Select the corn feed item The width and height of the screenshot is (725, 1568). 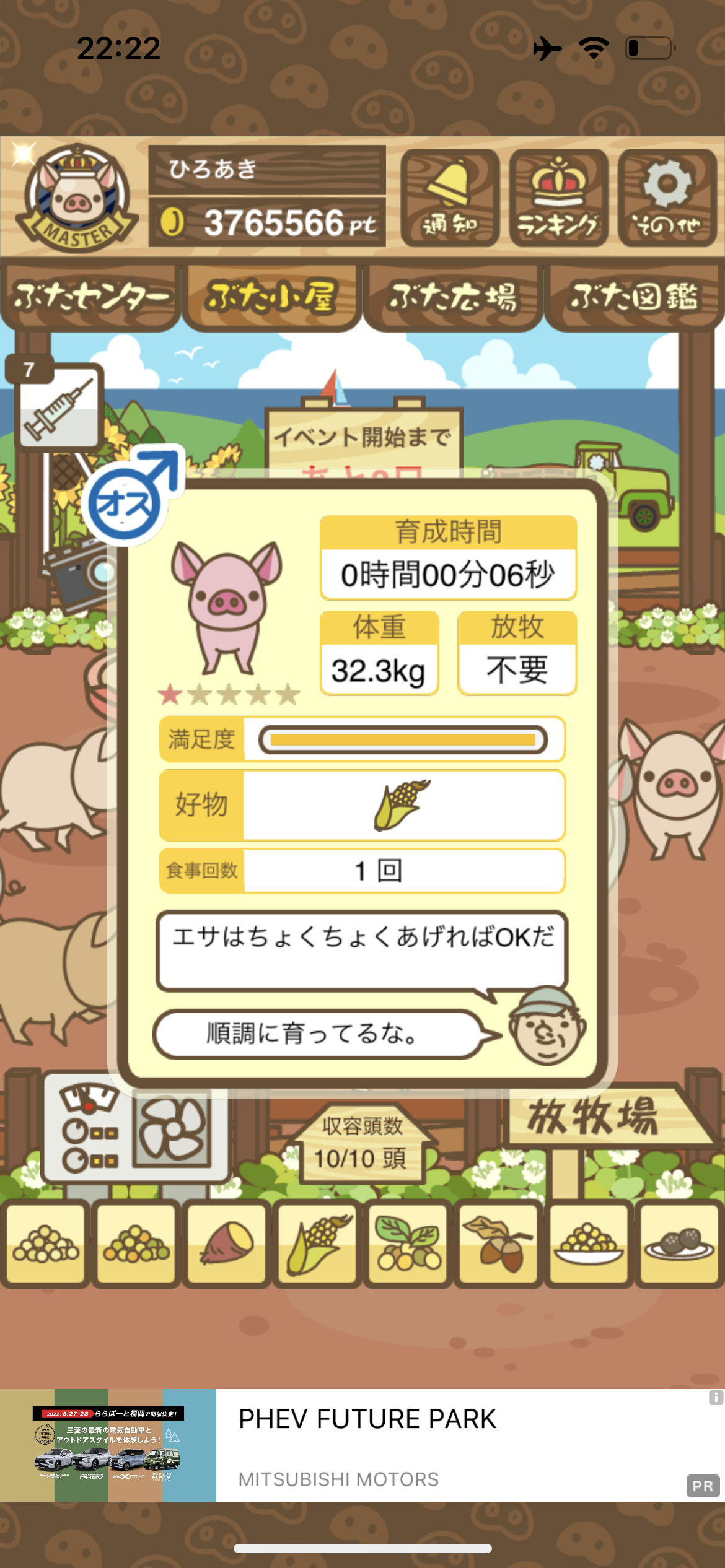tap(317, 1243)
